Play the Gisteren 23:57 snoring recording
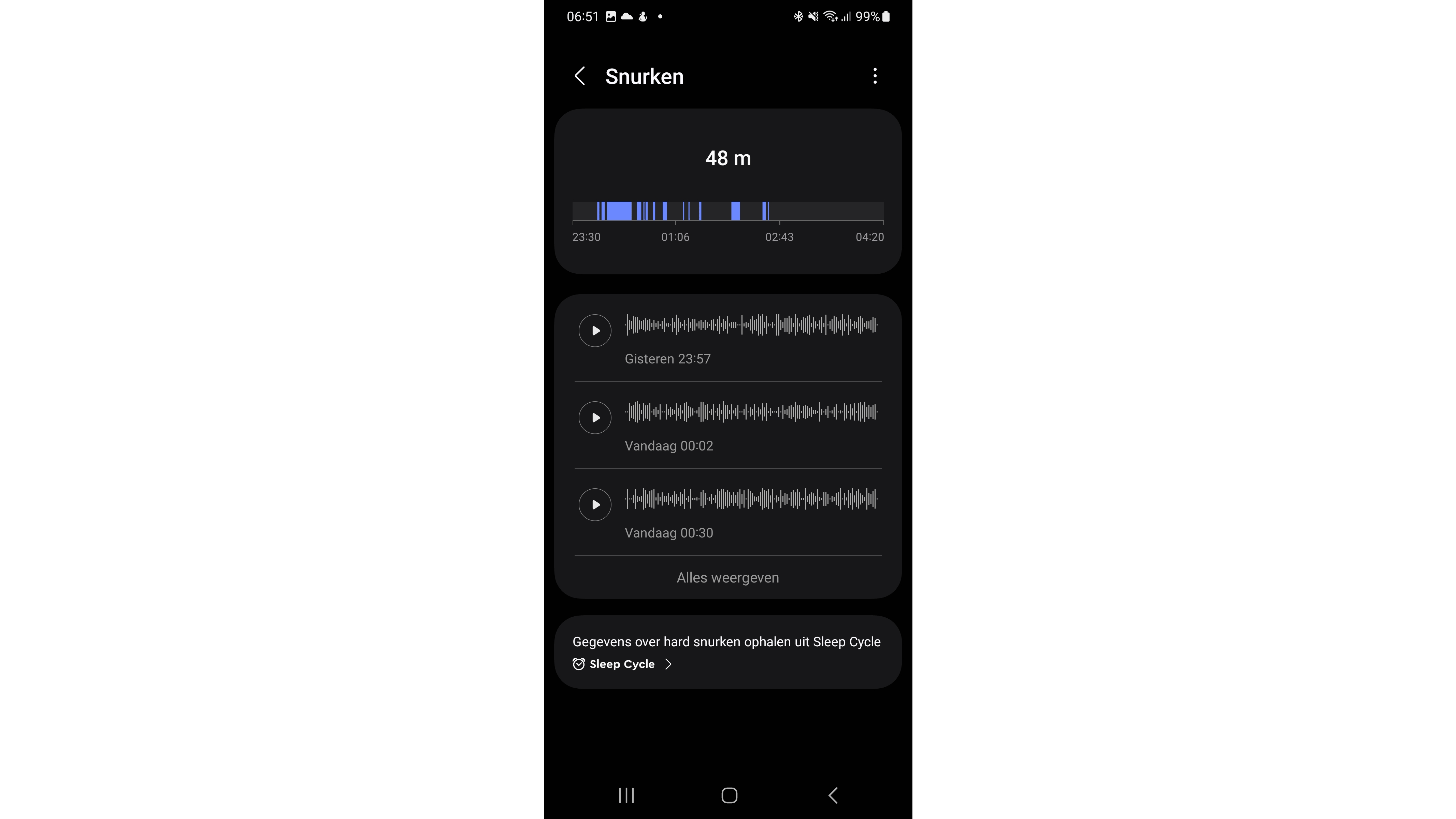 coord(595,331)
